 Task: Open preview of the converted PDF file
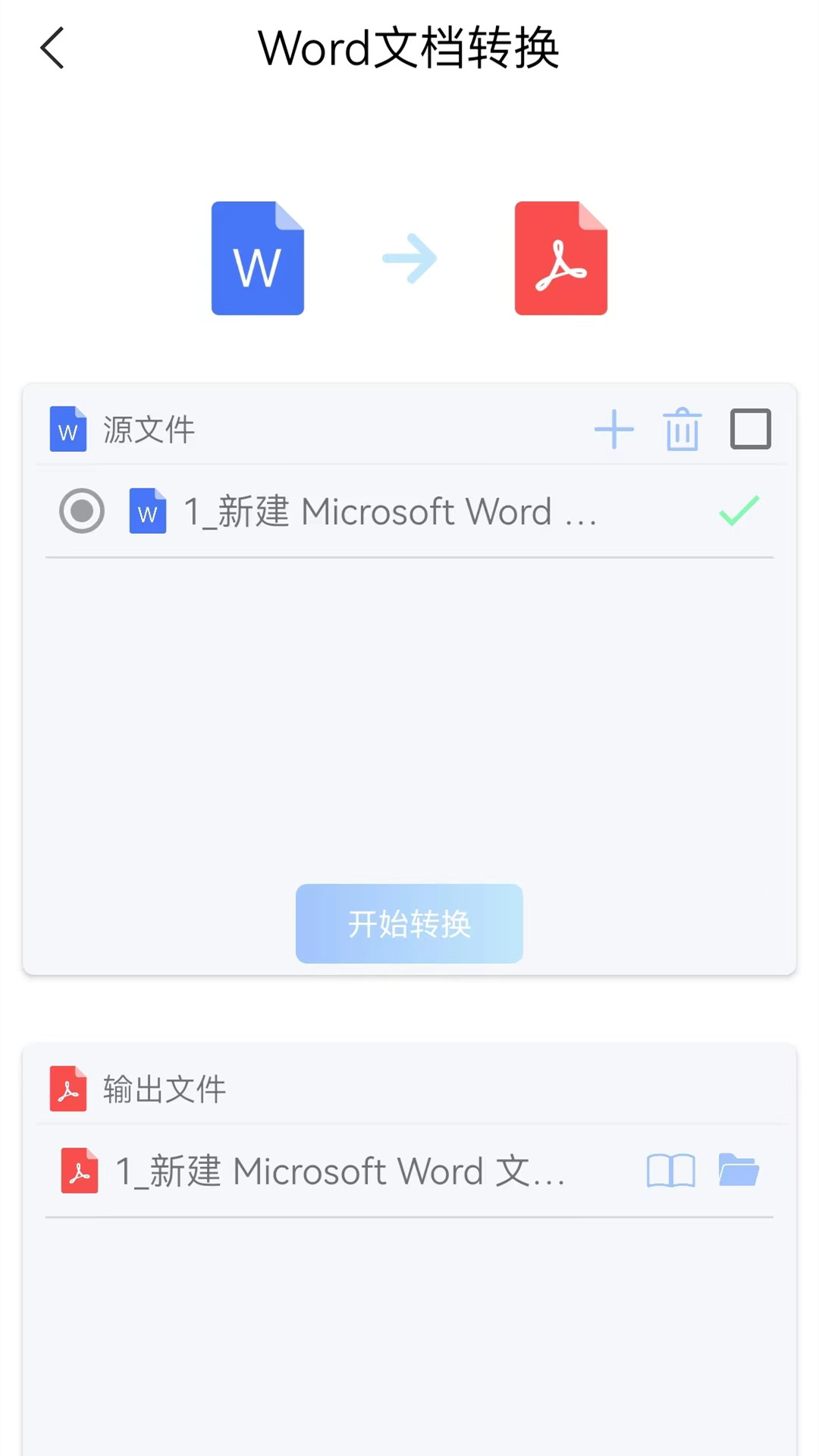tap(670, 1170)
